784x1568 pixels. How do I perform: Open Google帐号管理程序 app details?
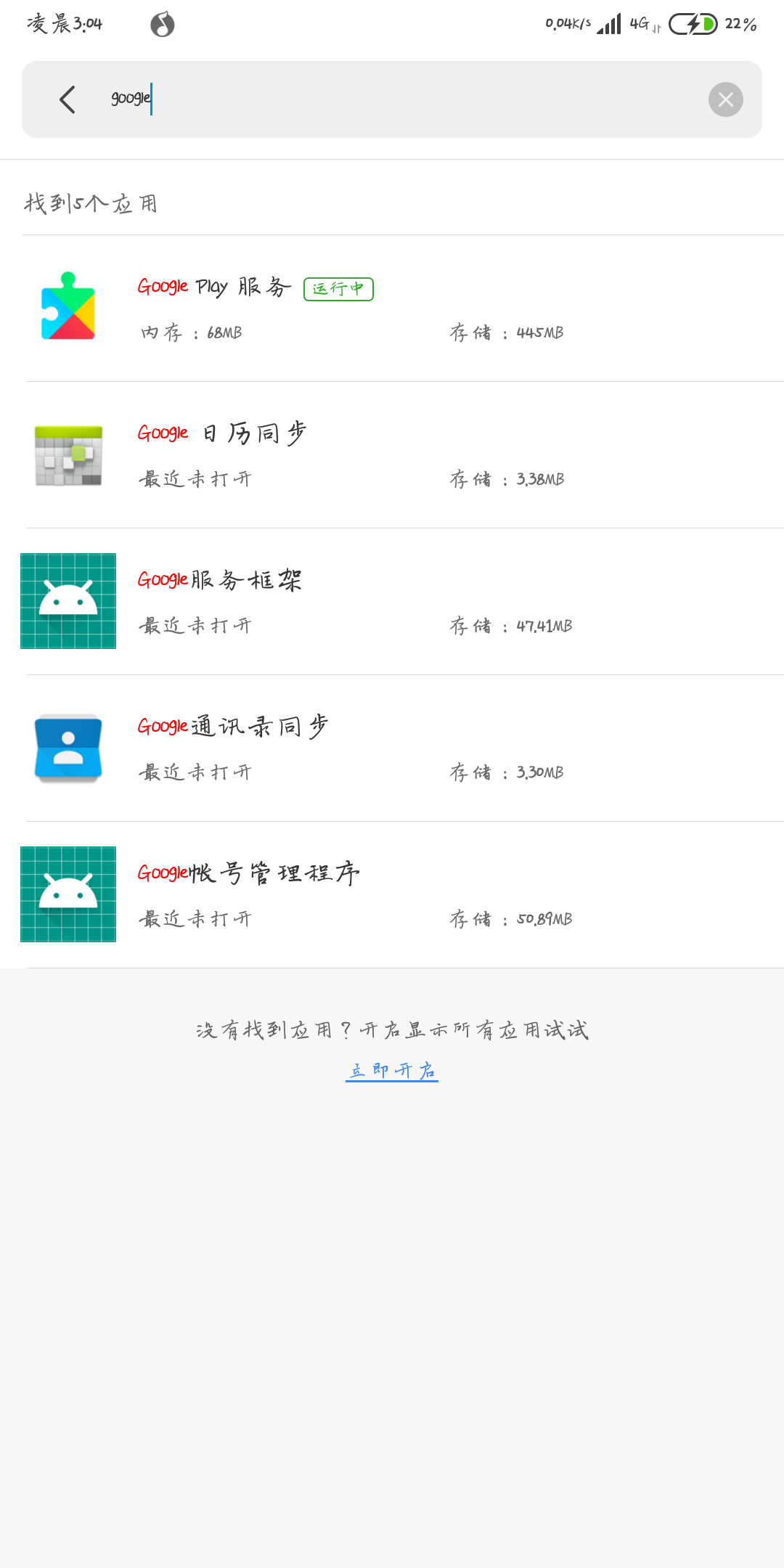click(x=392, y=895)
